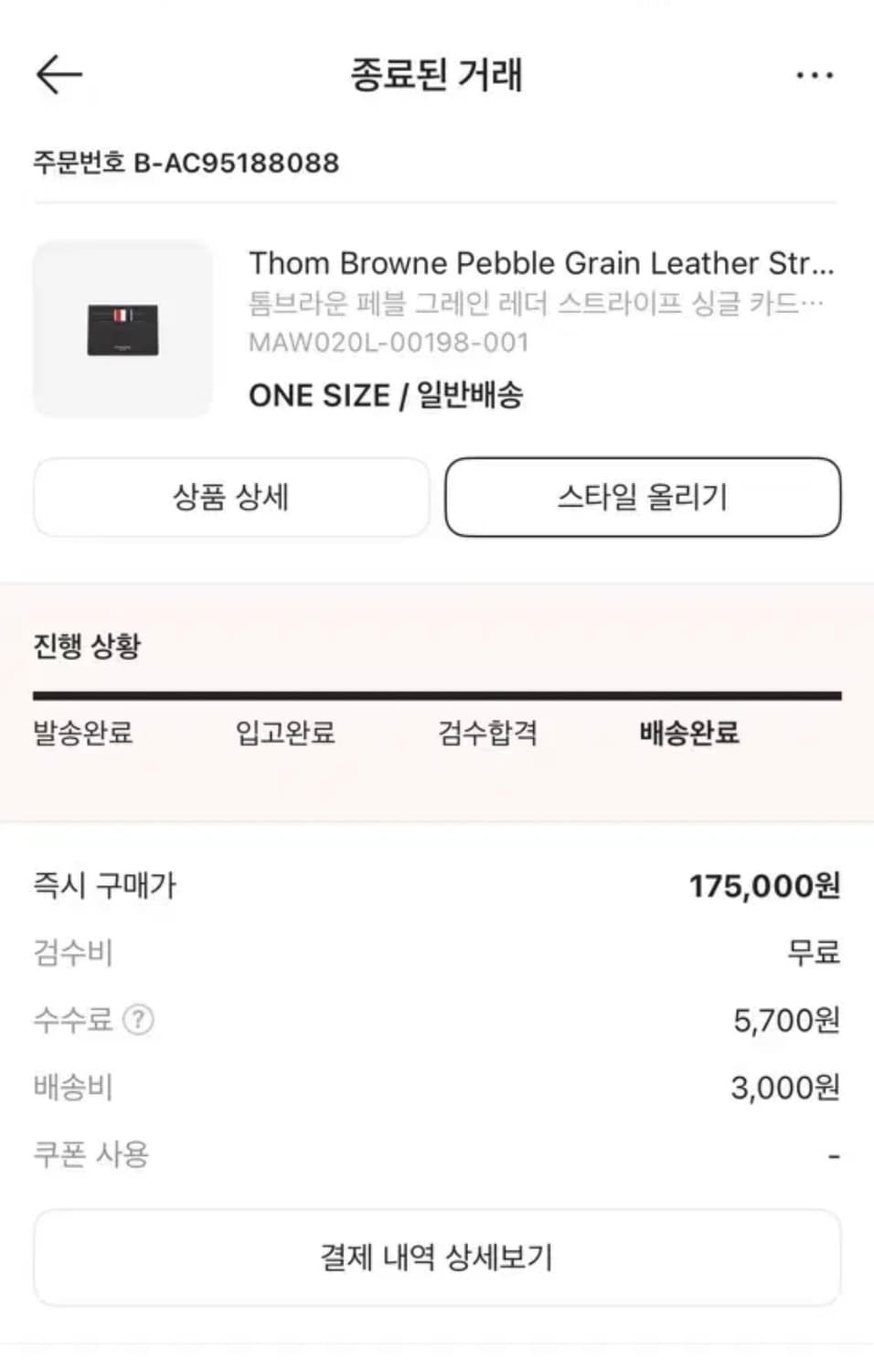Open the English product title link
Image resolution: width=874 pixels, height=1372 pixels.
(x=543, y=263)
